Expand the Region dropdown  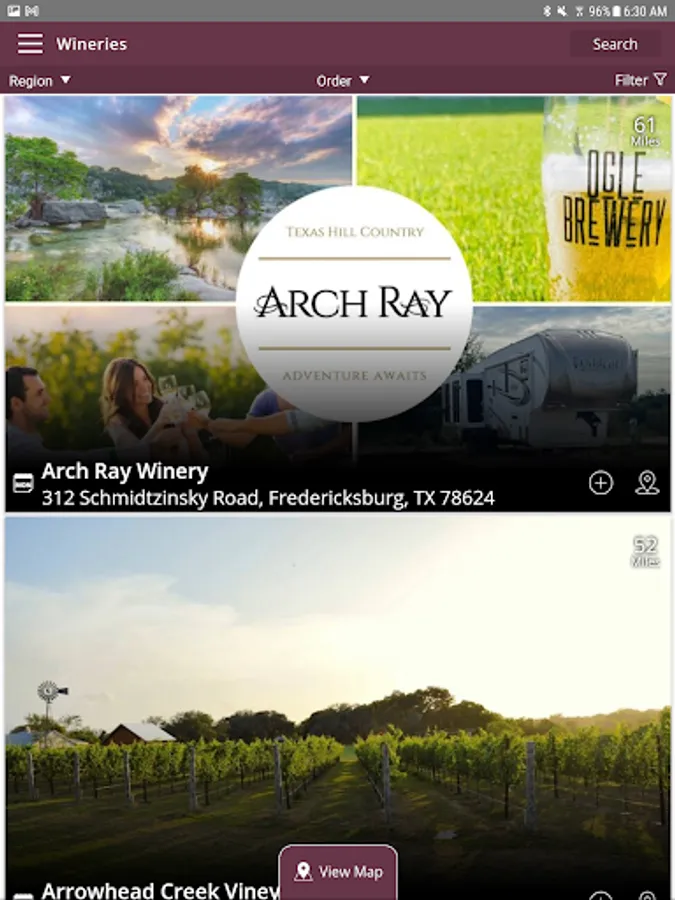coord(40,80)
